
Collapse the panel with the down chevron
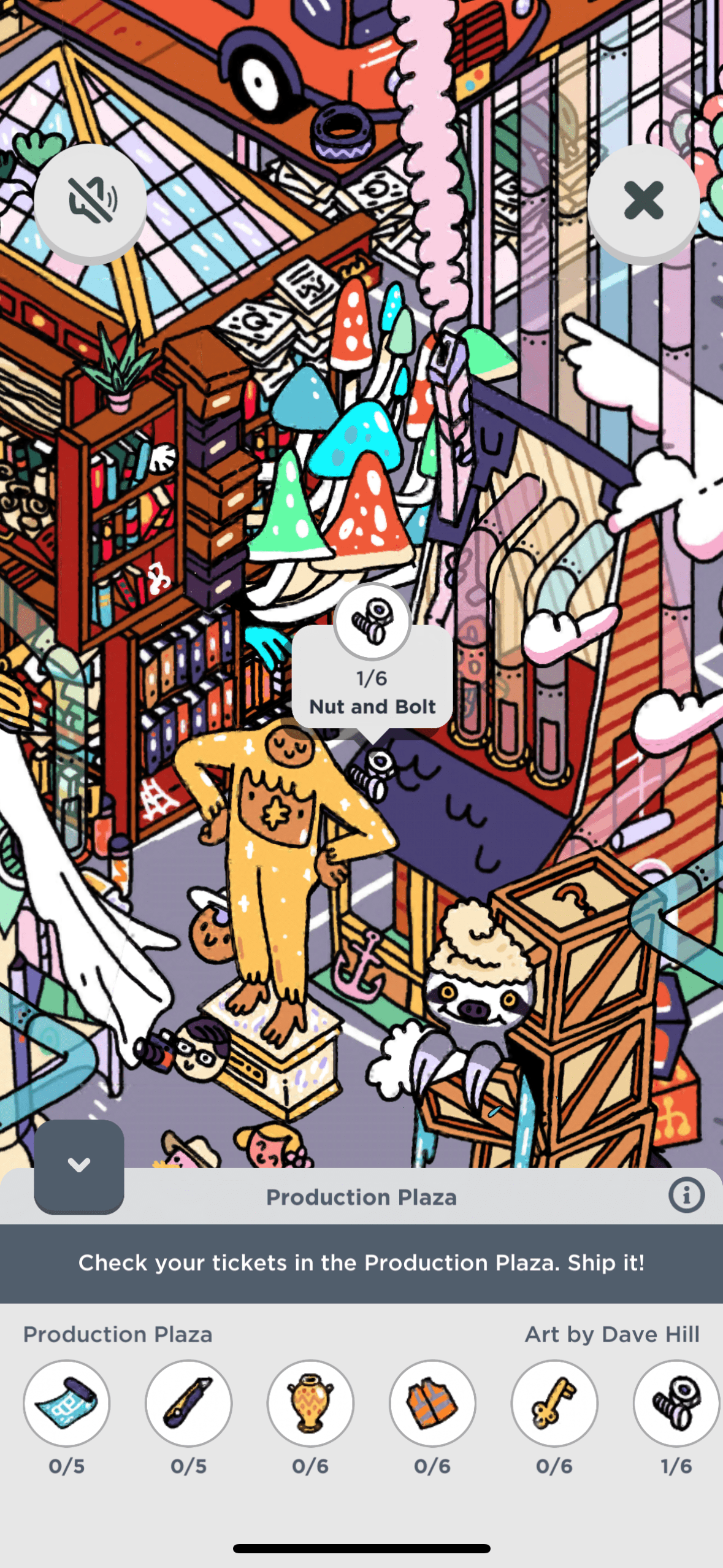coord(79,1164)
